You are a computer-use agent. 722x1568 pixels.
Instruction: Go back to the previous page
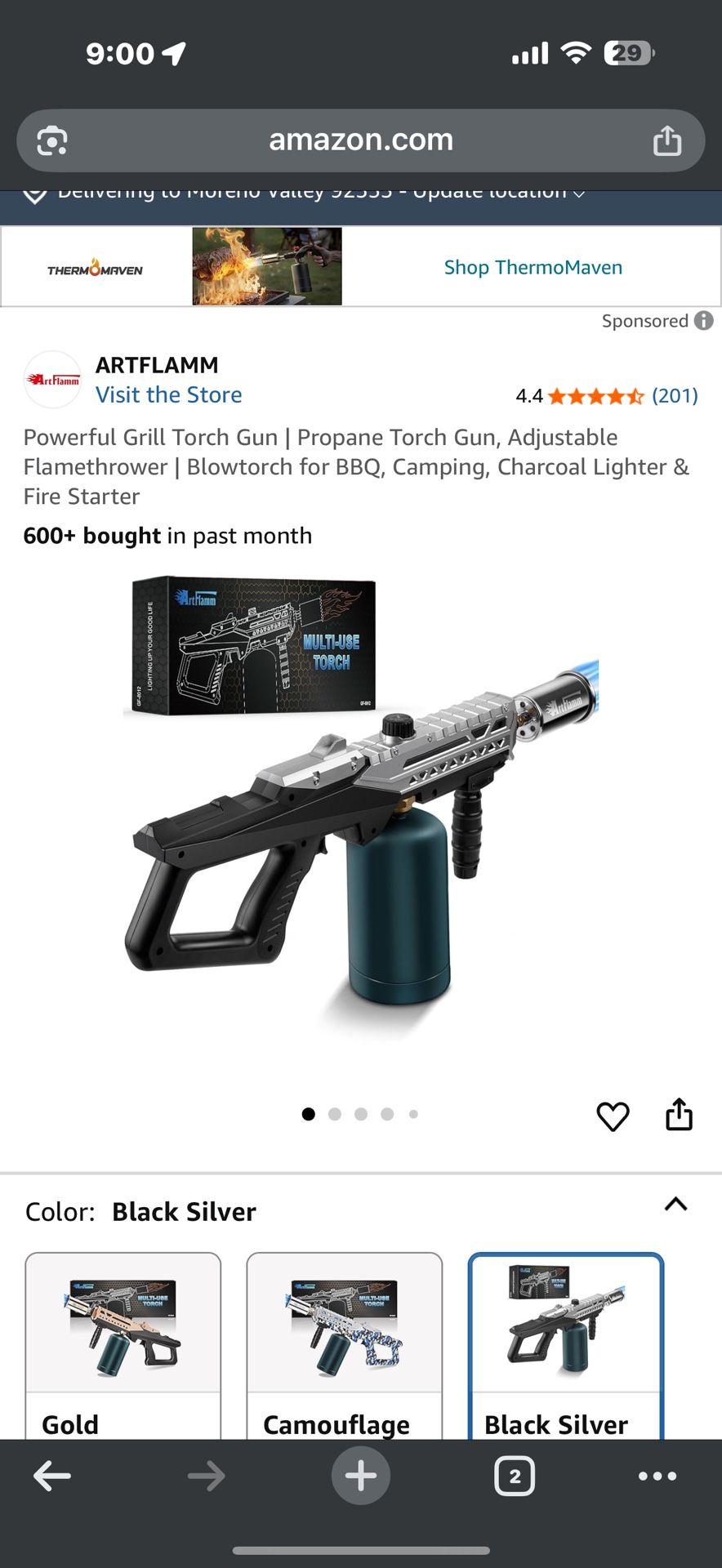coord(52,1476)
